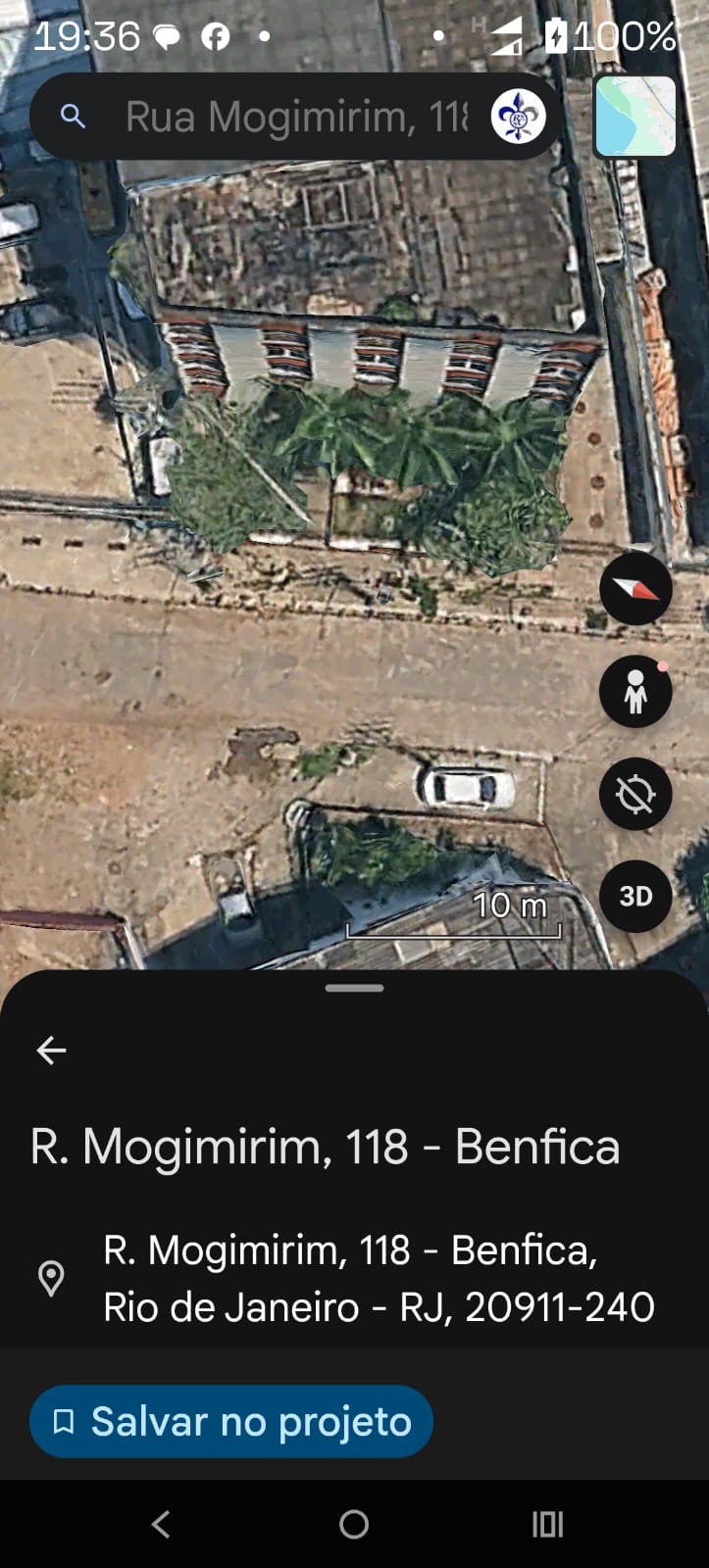The image size is (709, 1568).
Task: Tap the panel's drag handle to expand
Action: pyautogui.click(x=354, y=988)
